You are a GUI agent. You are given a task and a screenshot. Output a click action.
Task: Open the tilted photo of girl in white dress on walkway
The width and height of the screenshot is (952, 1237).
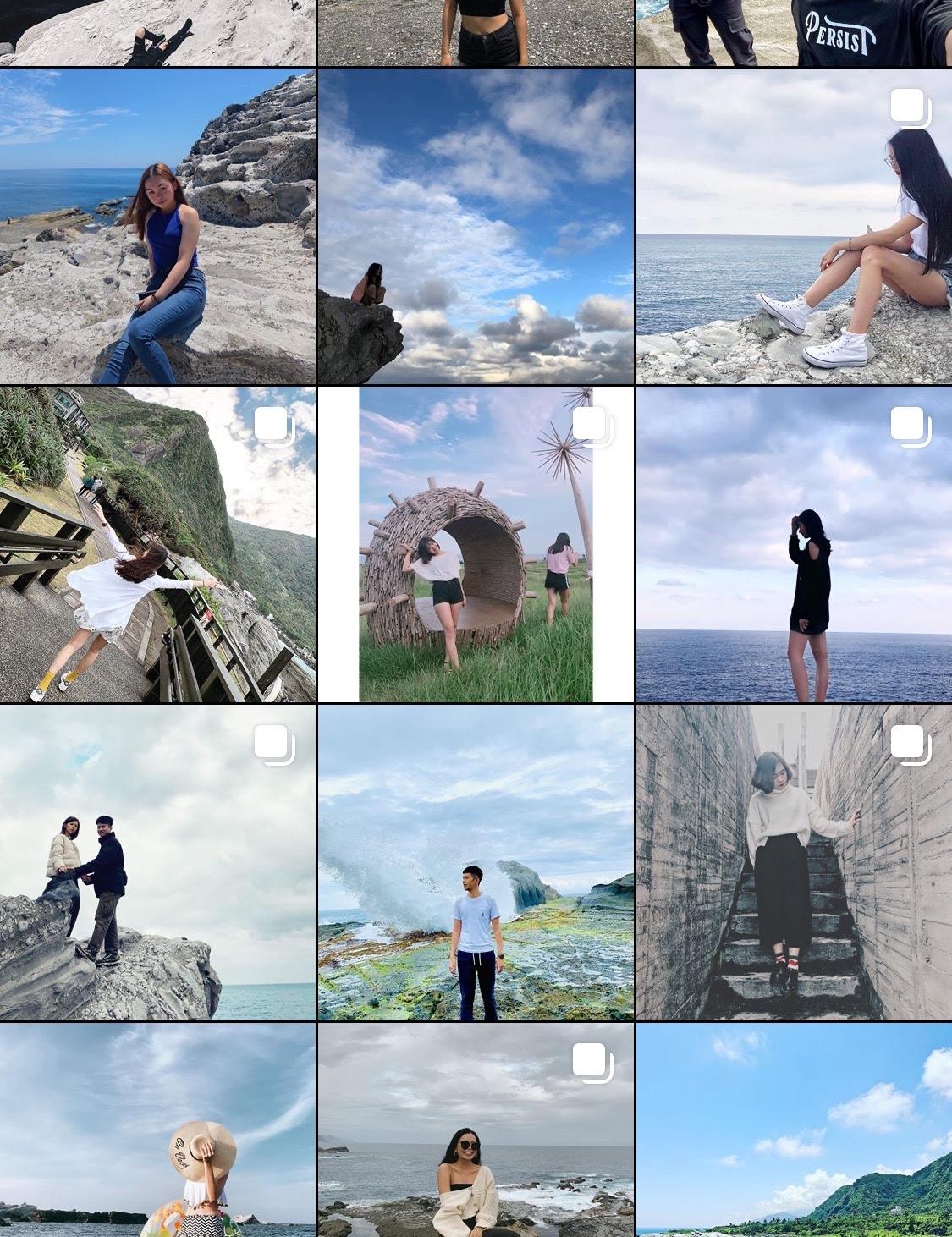(x=157, y=545)
